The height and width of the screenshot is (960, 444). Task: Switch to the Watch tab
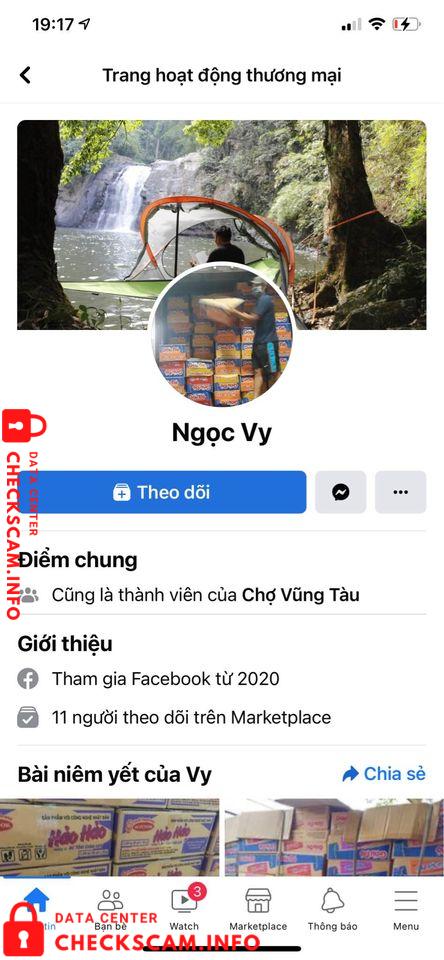pos(184,909)
